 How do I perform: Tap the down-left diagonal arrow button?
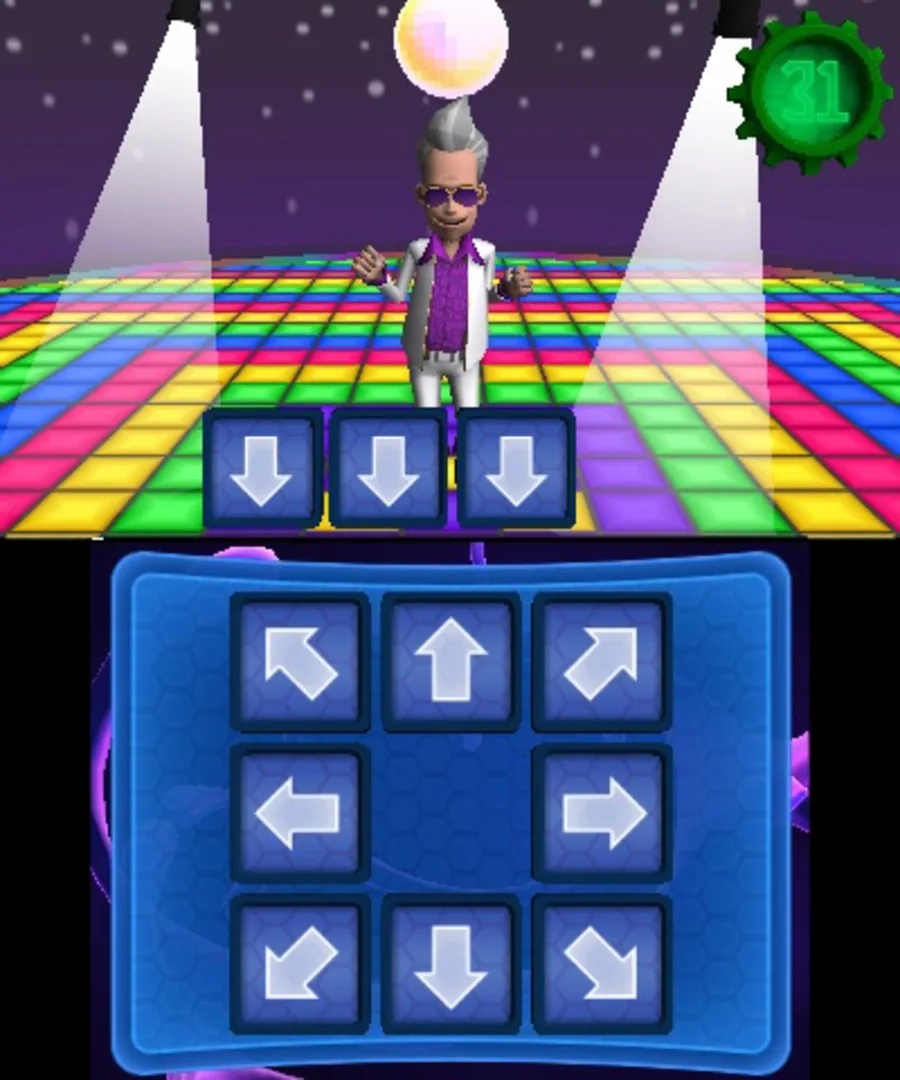(x=300, y=964)
